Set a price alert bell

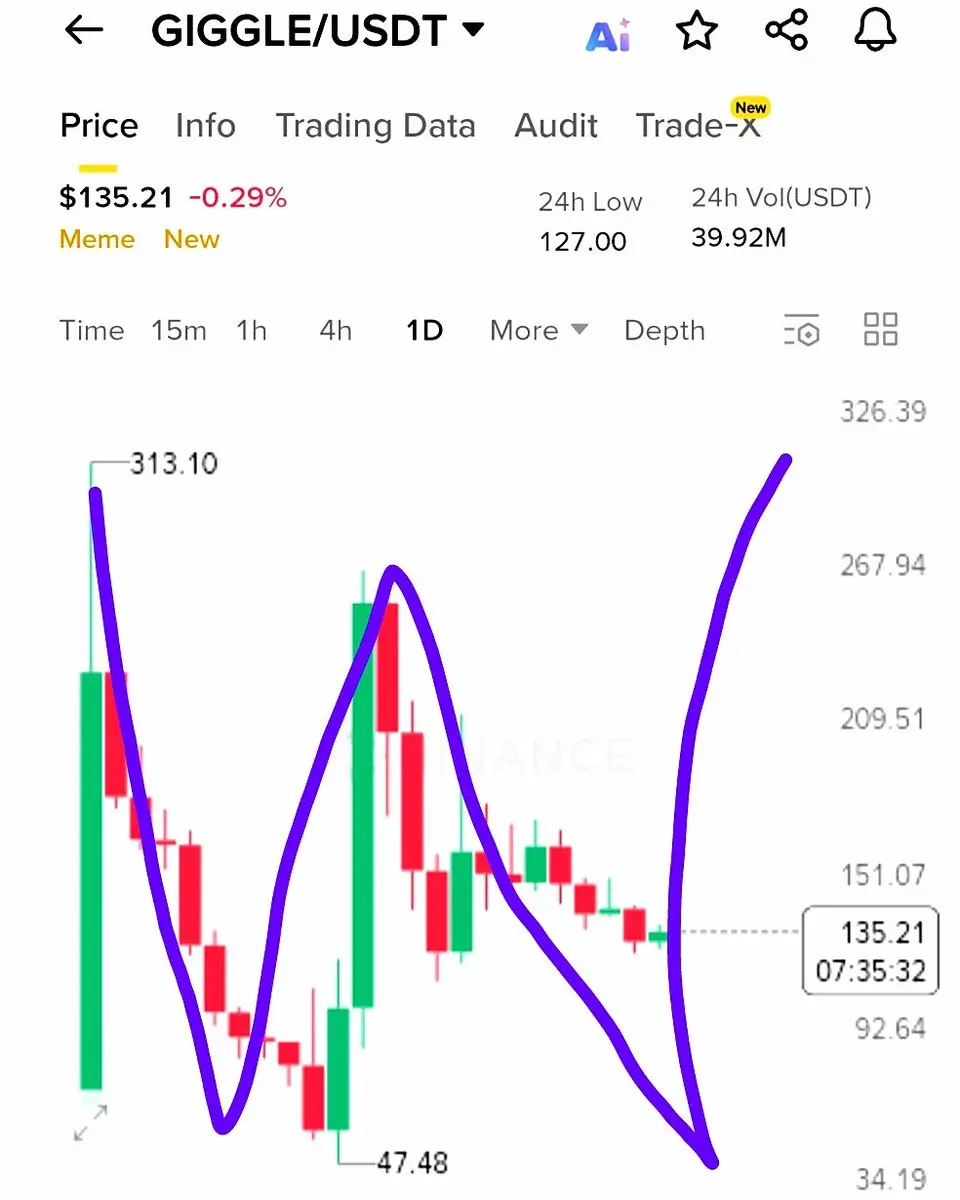[x=875, y=31]
